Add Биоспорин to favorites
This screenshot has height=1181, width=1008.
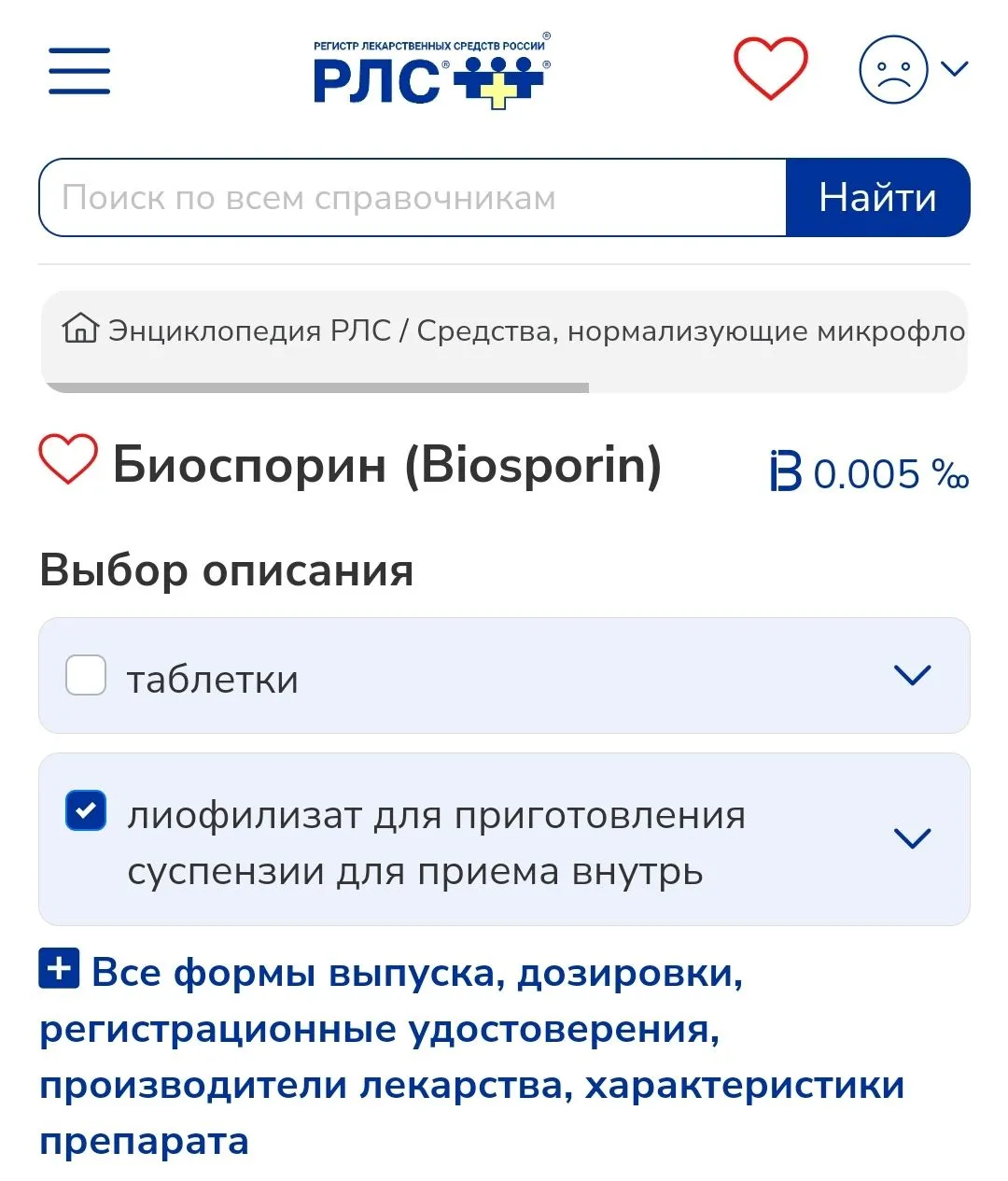67,460
